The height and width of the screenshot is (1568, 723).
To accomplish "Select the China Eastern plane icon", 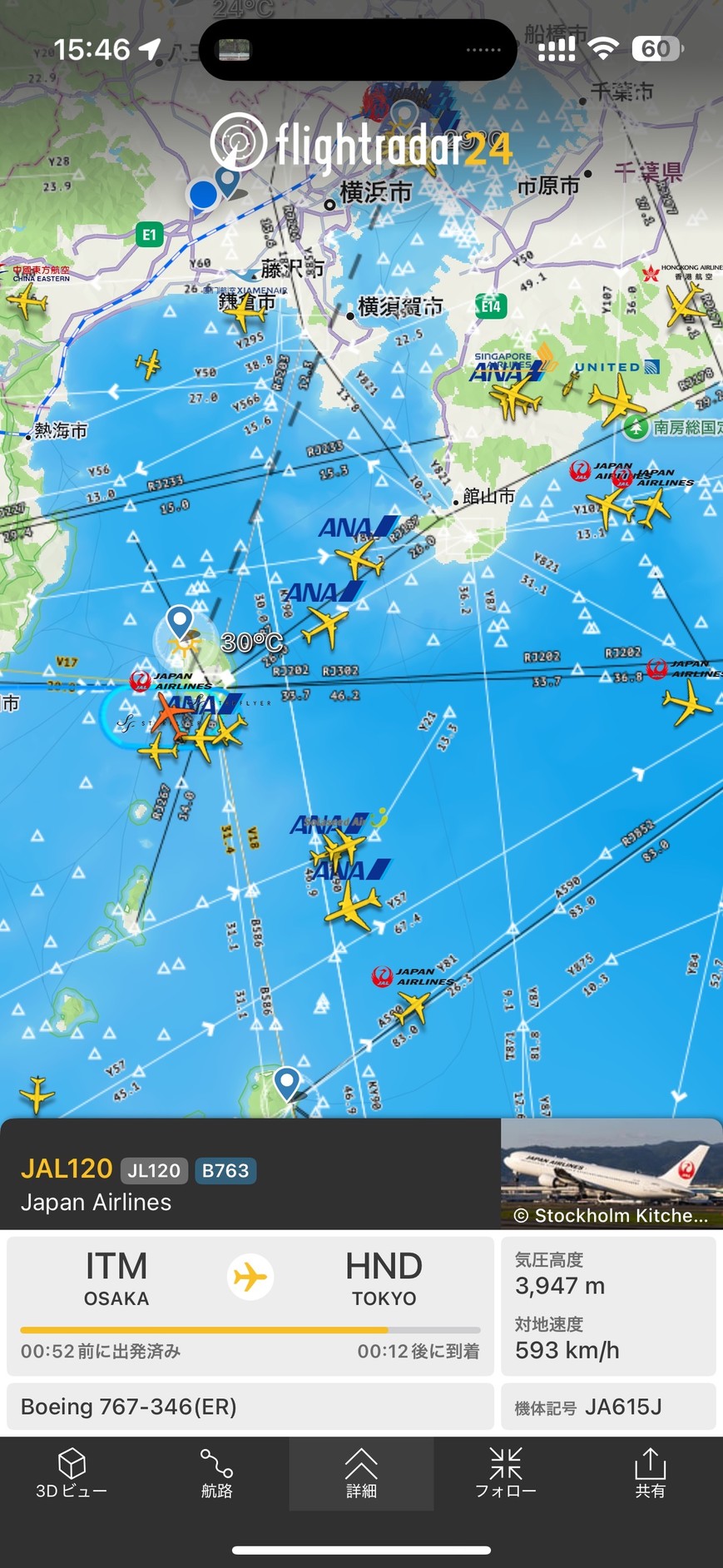I will [x=27, y=300].
